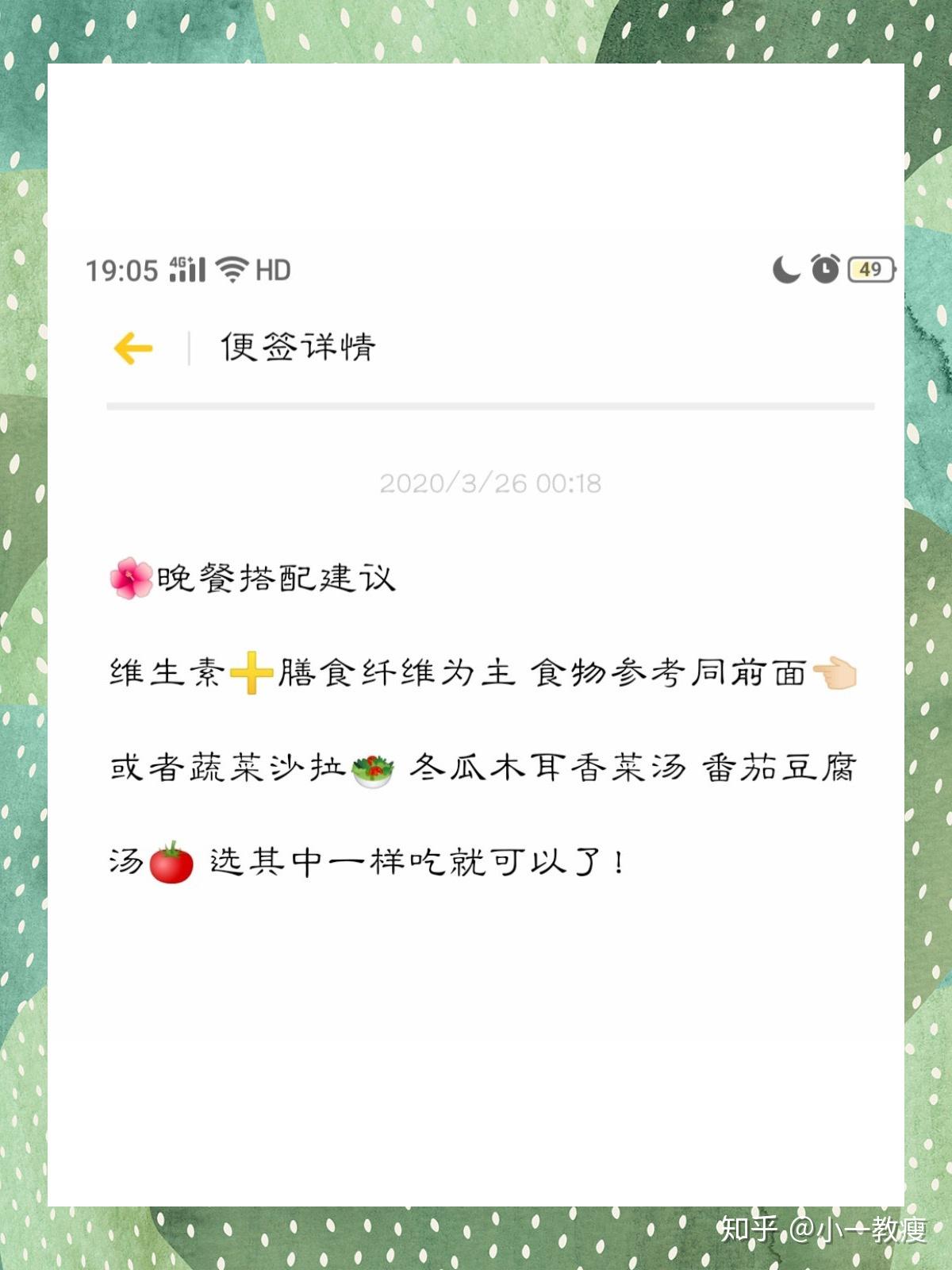The height and width of the screenshot is (1270, 952).
Task: Tap the gray separator bar under the header
Action: pos(492,406)
